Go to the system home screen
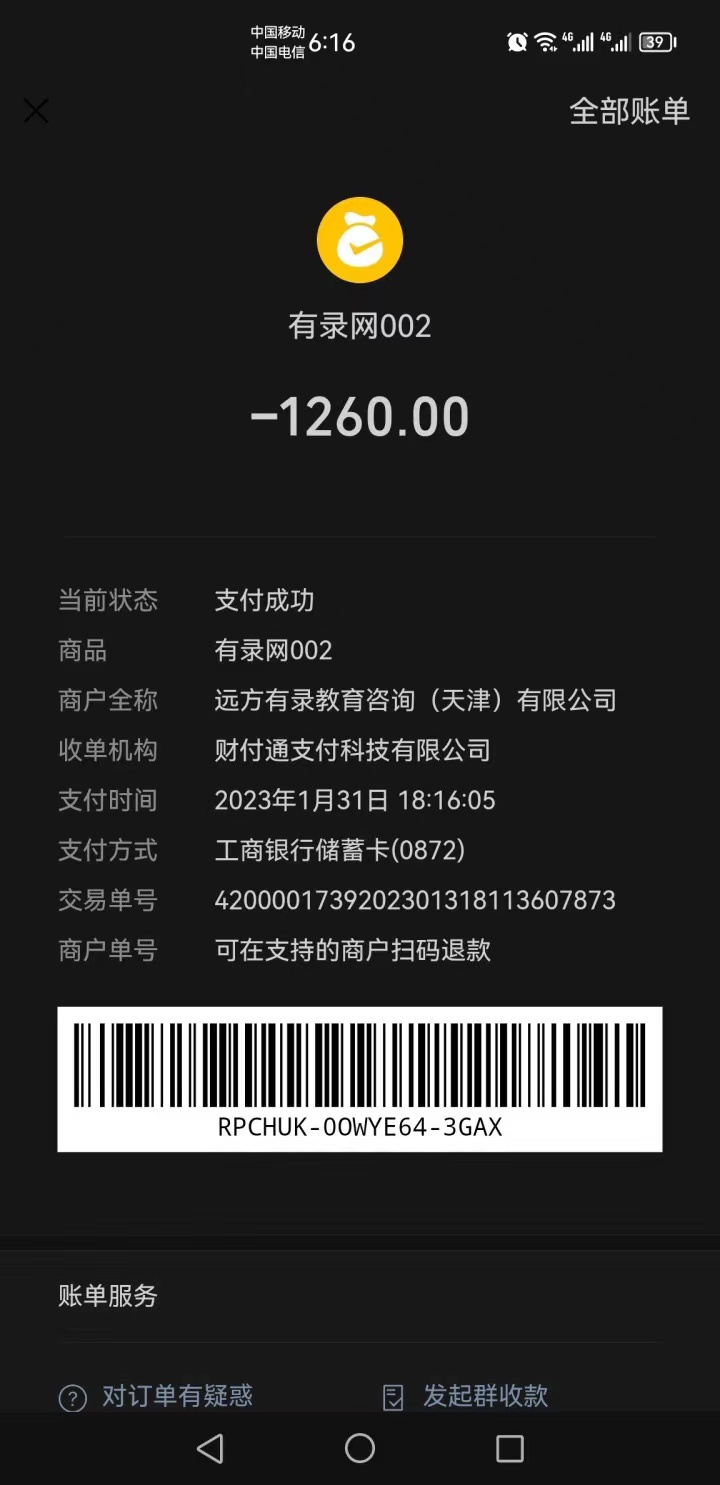 (360, 1449)
